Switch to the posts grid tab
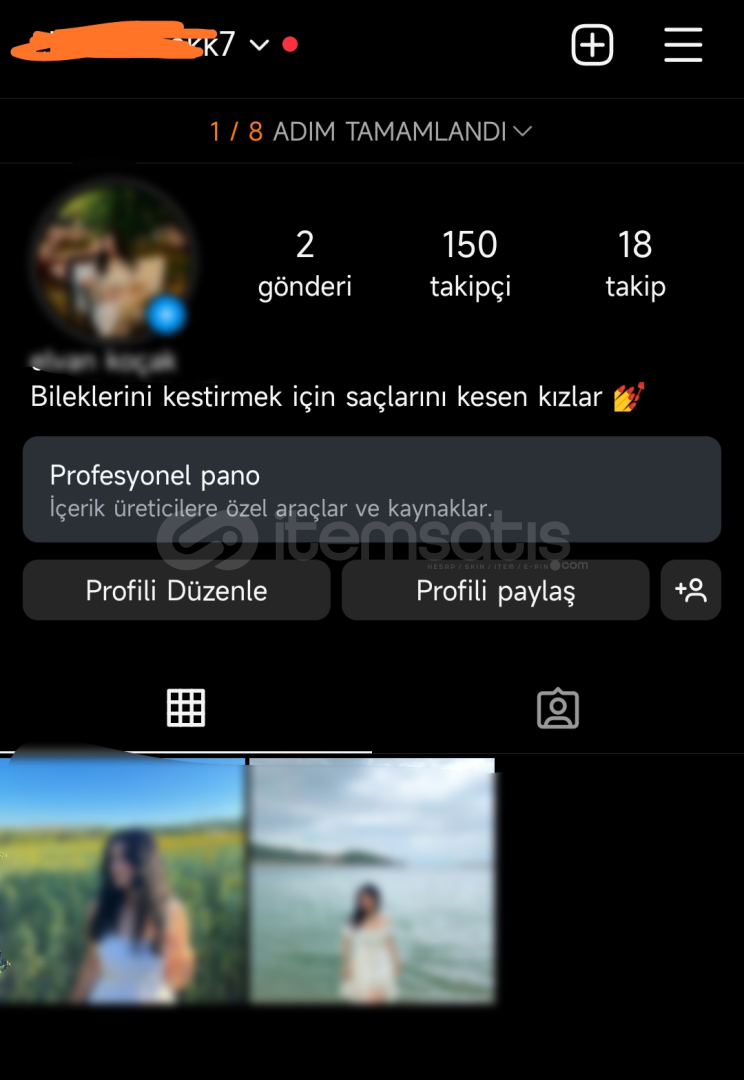744x1080 pixels. pyautogui.click(x=186, y=708)
